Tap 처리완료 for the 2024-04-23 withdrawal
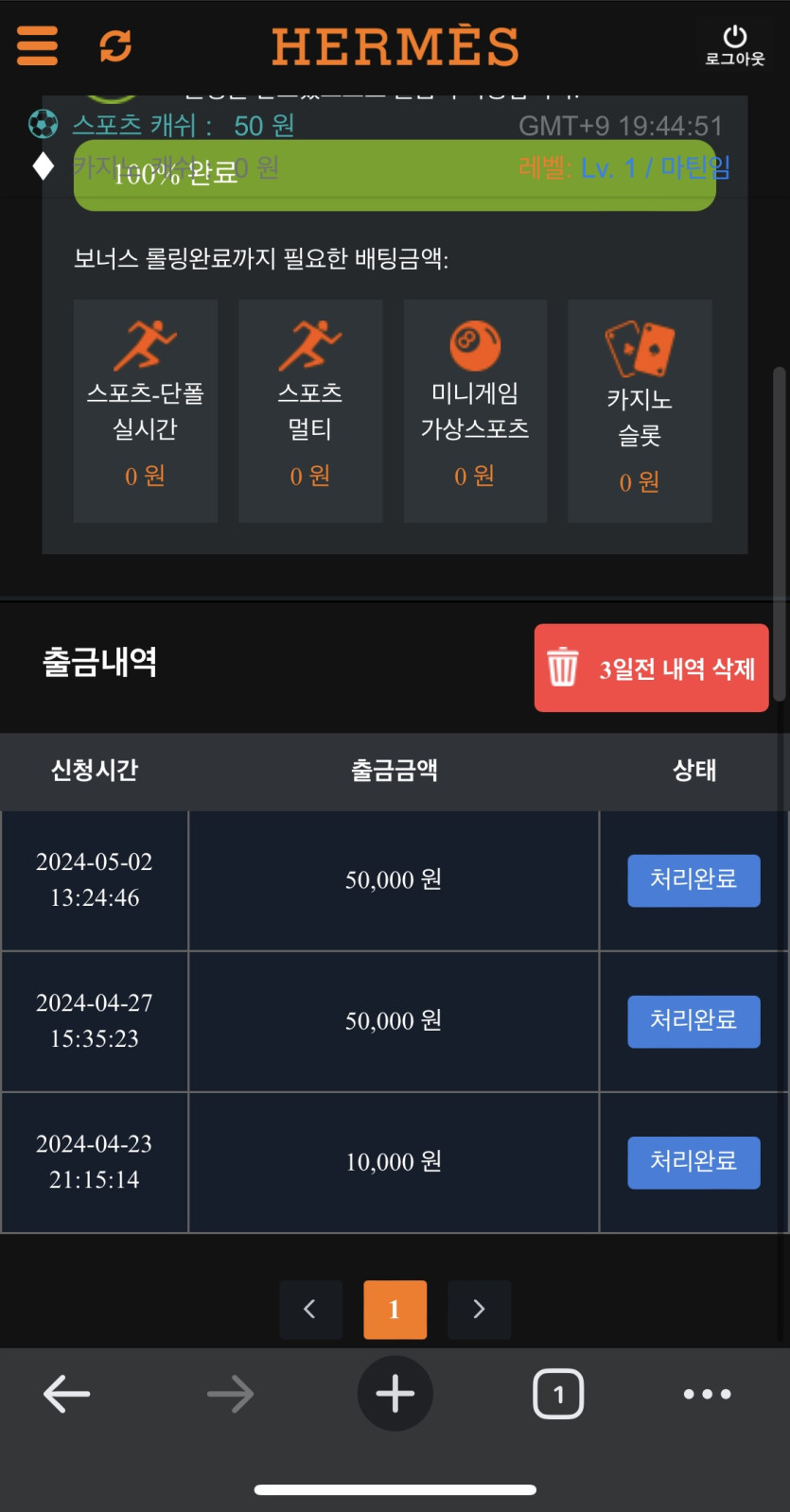 693,1162
